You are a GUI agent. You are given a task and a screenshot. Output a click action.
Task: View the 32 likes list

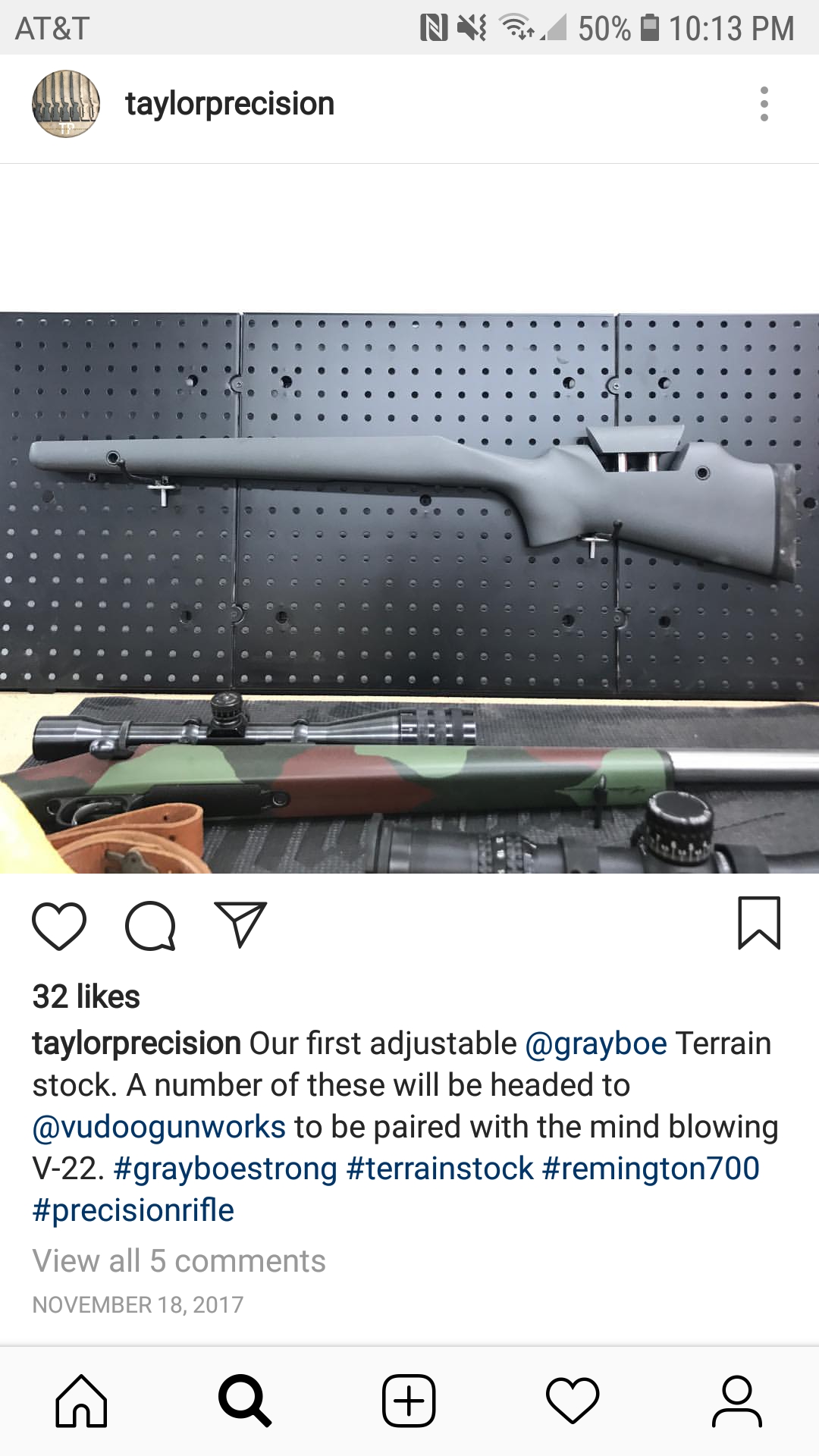86,996
